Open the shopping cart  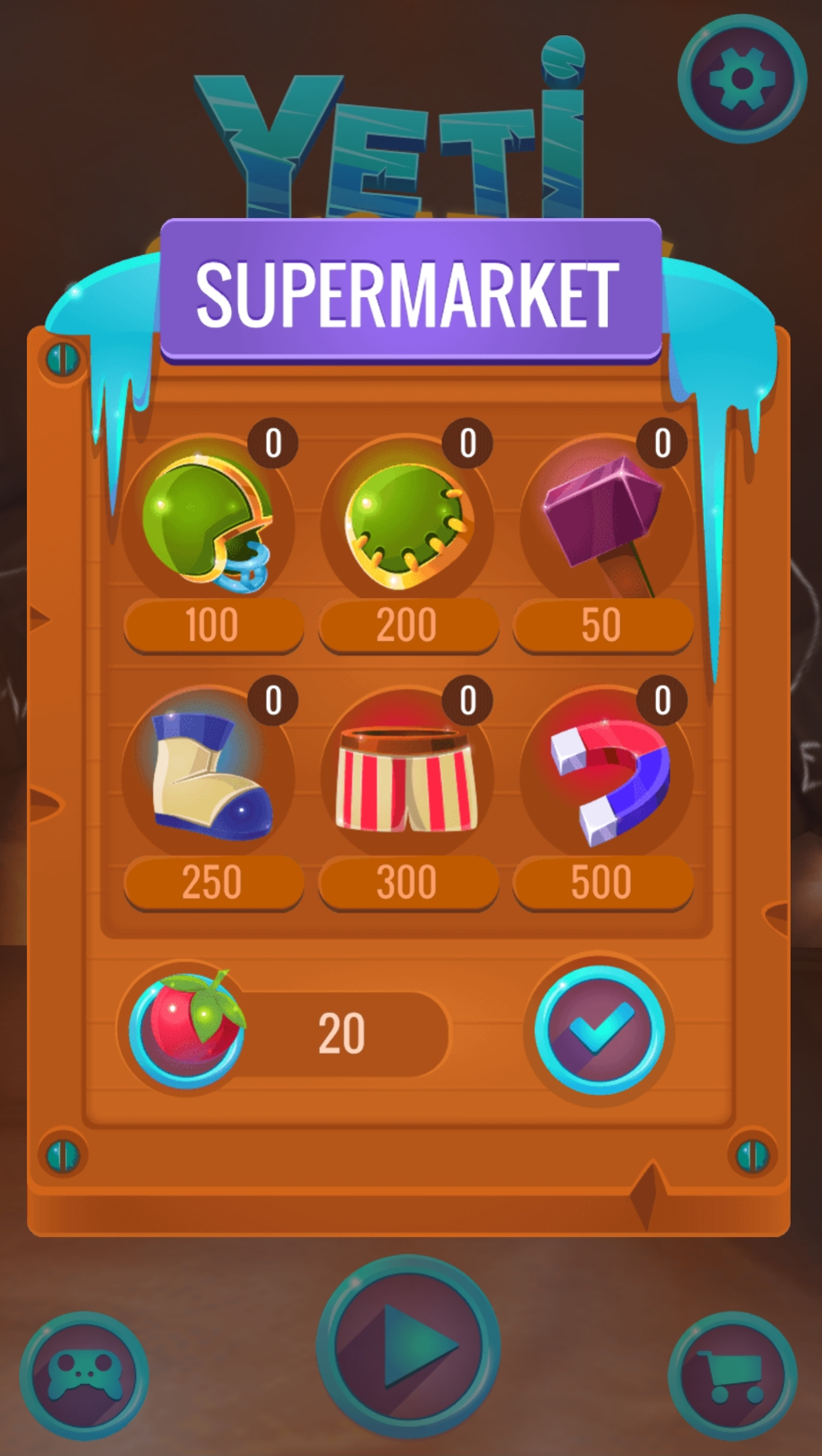point(732,1375)
